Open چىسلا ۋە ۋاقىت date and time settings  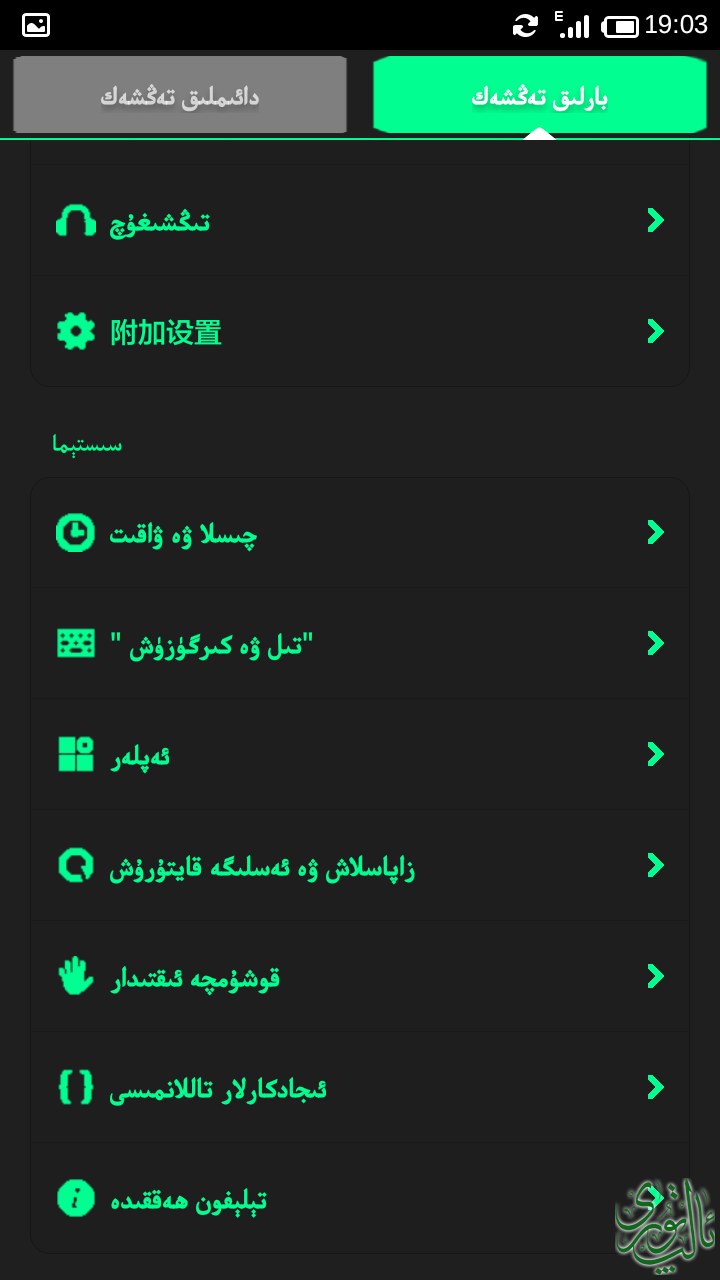[x=360, y=533]
